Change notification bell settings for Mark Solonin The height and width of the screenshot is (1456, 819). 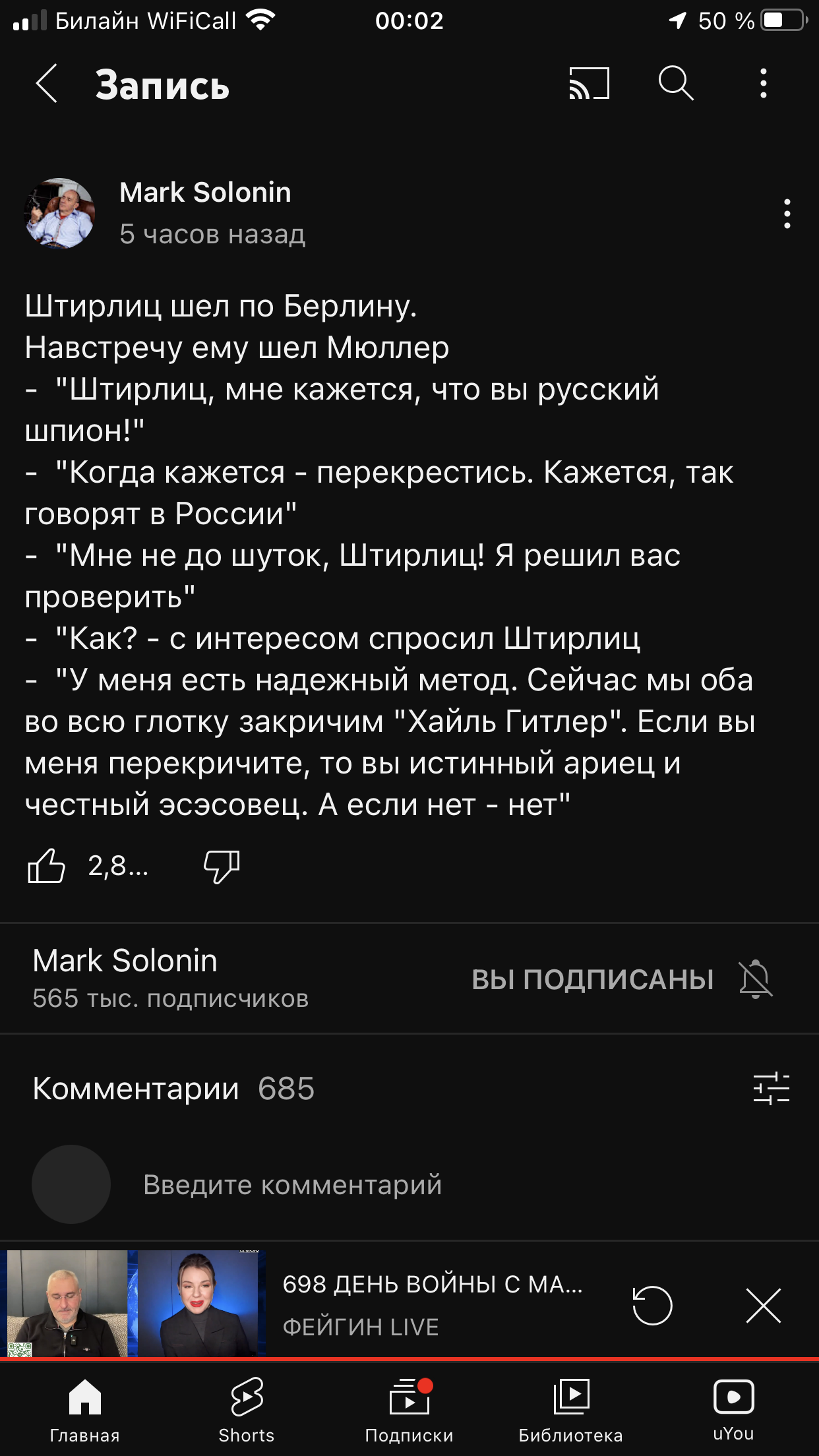click(756, 979)
